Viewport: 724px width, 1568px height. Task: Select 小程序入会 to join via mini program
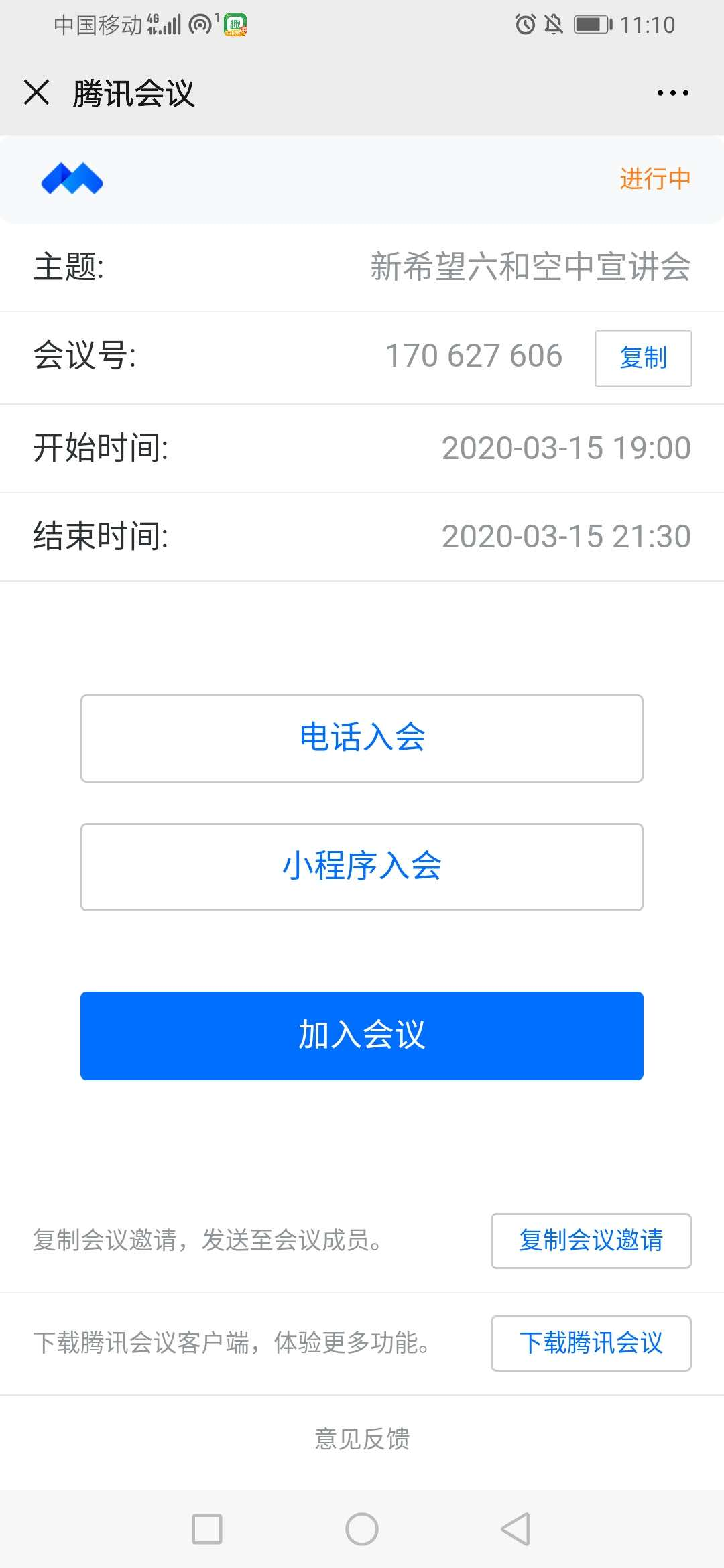point(362,866)
